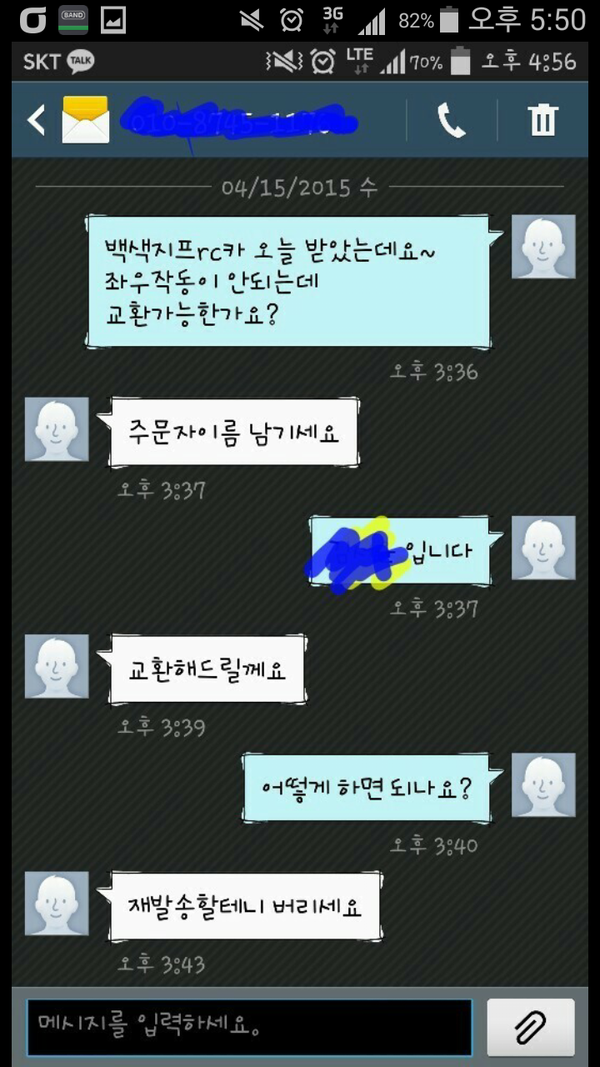Call this contact with phone icon

pyautogui.click(x=451, y=121)
